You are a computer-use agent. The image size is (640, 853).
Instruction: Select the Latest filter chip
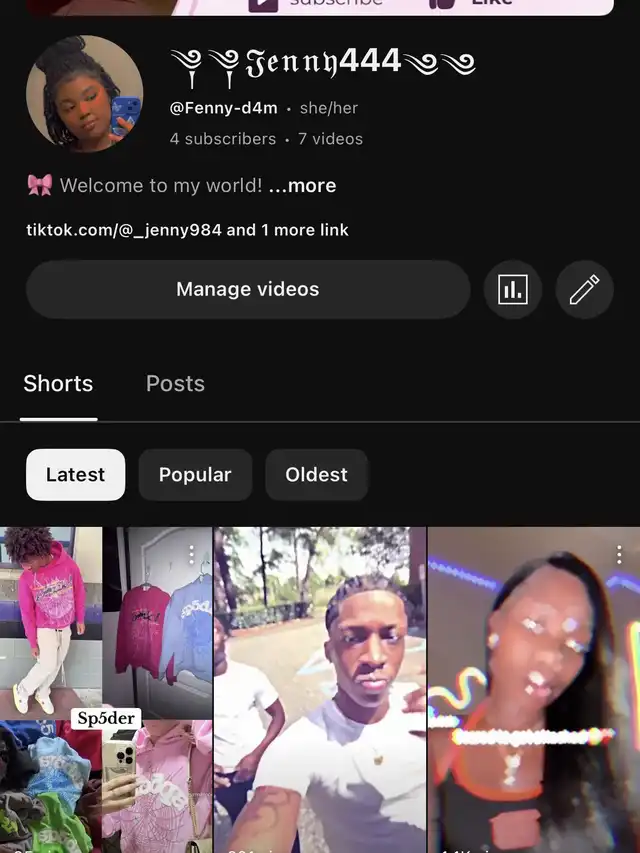point(75,475)
